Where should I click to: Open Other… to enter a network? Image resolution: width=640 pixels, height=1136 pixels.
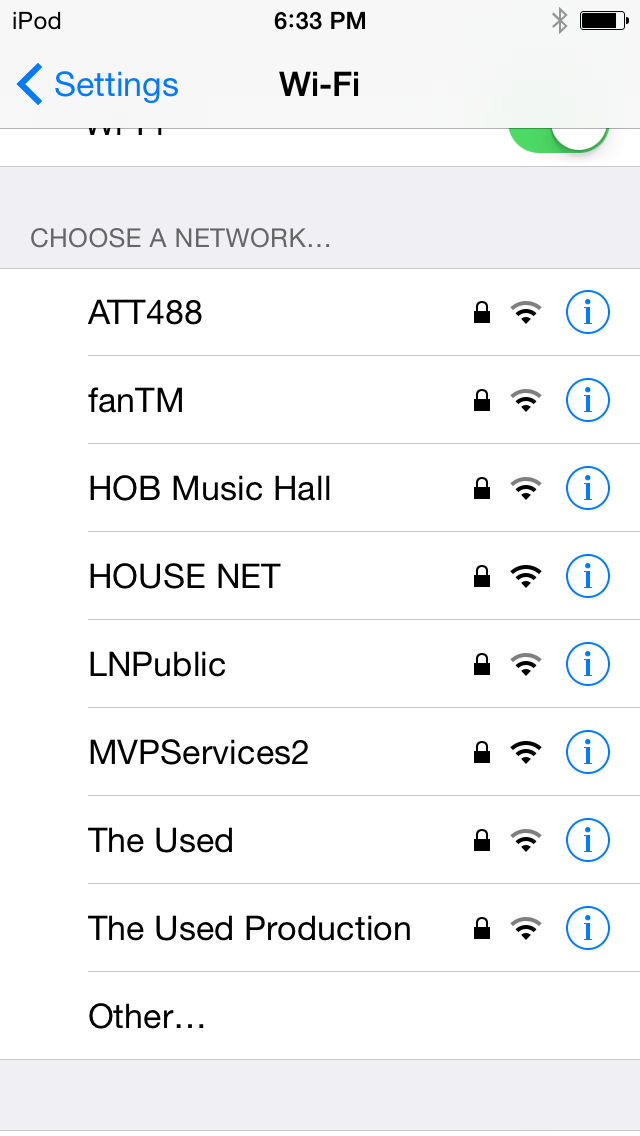(147, 1017)
